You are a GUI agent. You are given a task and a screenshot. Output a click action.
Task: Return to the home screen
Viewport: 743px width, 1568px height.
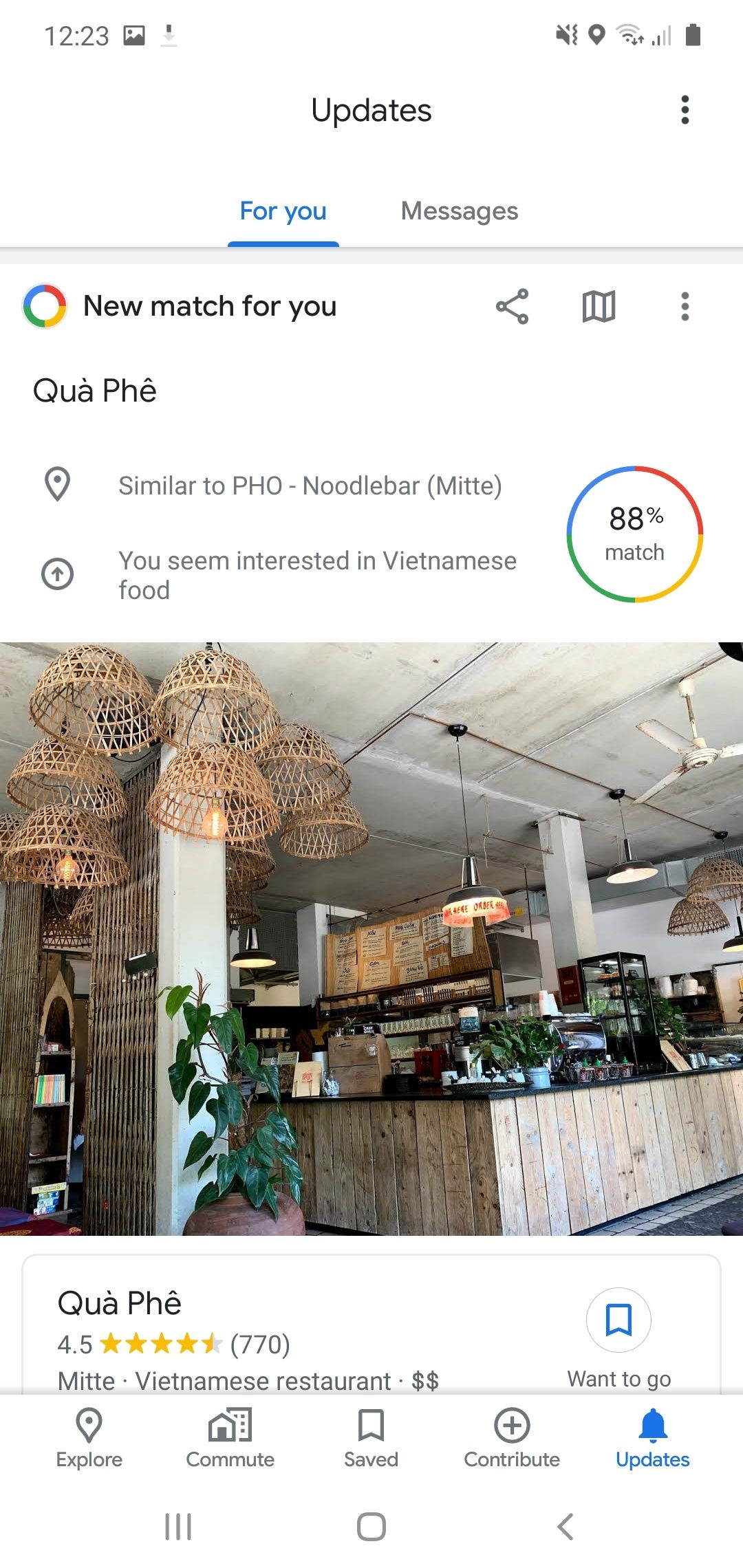click(x=371, y=1527)
